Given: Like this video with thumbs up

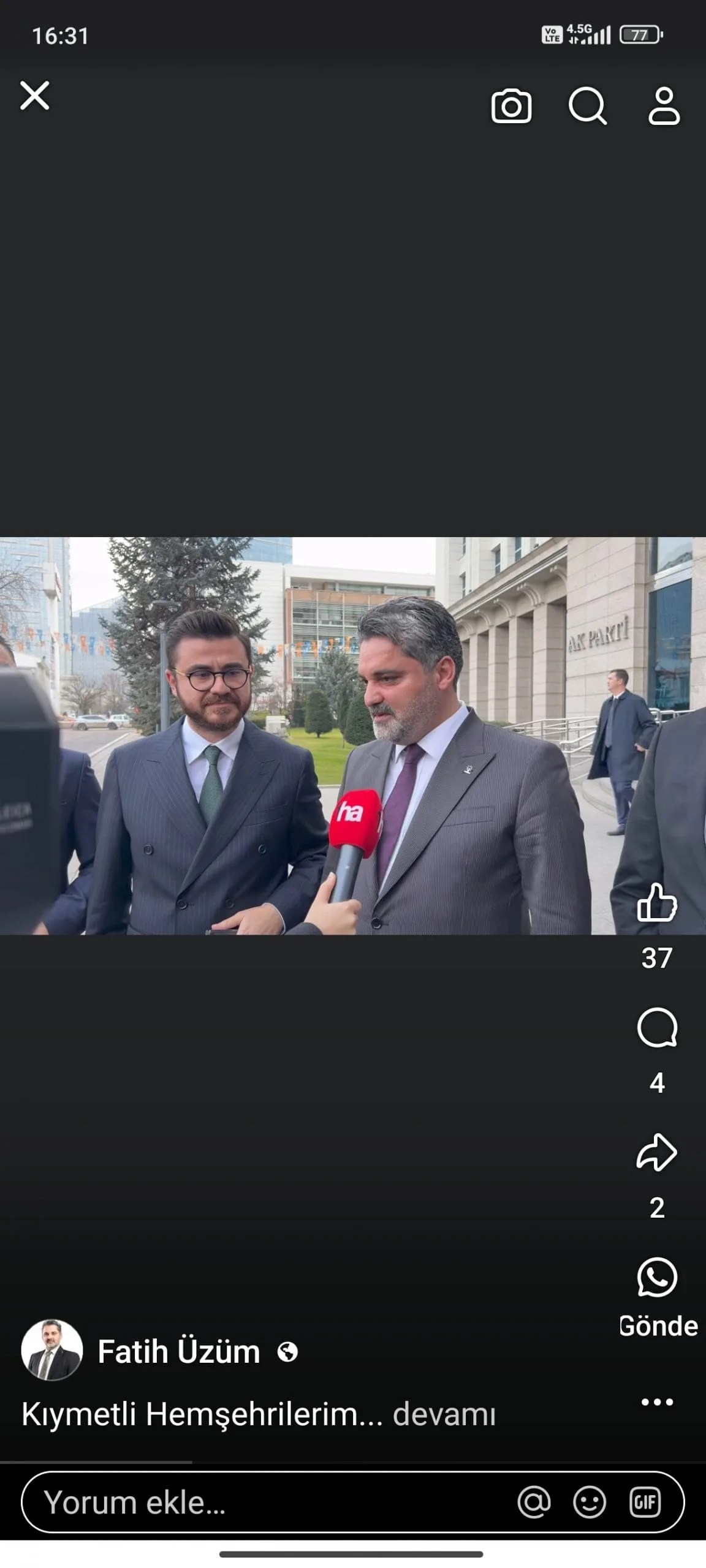Looking at the screenshot, I should point(657,903).
